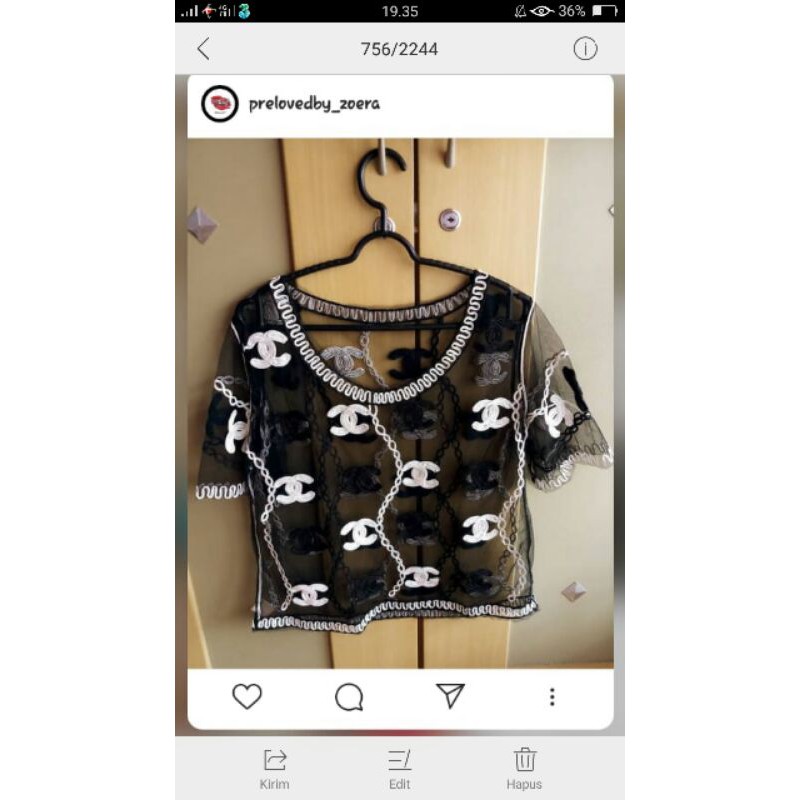The image size is (800, 800).
Task: Go back from the photo viewer
Action: [x=203, y=49]
